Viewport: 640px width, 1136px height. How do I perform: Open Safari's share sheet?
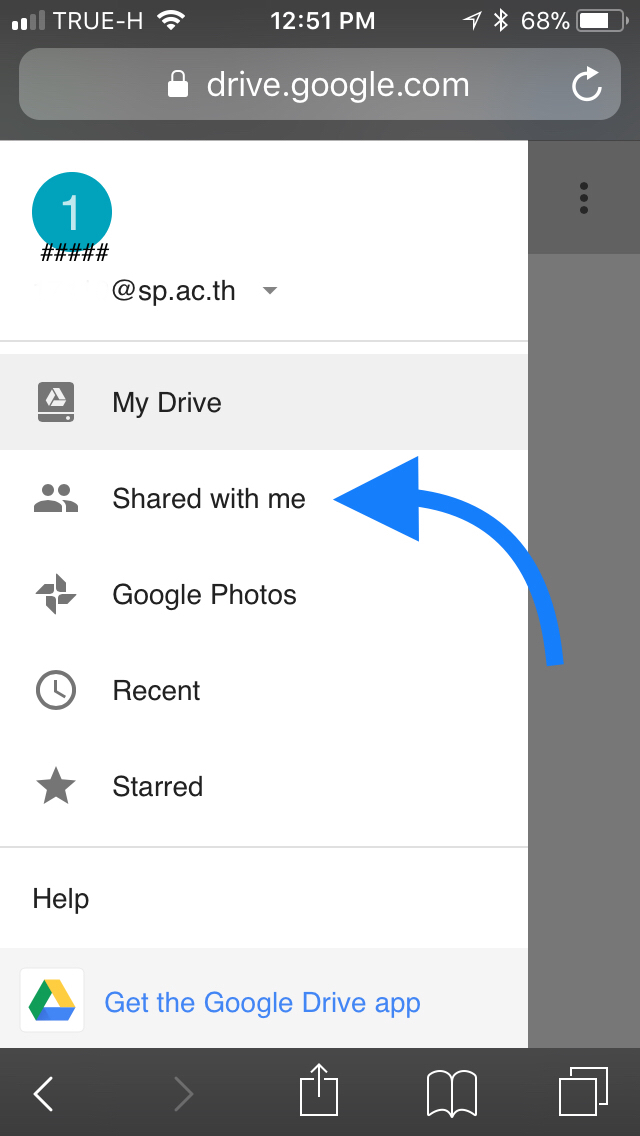(319, 1090)
